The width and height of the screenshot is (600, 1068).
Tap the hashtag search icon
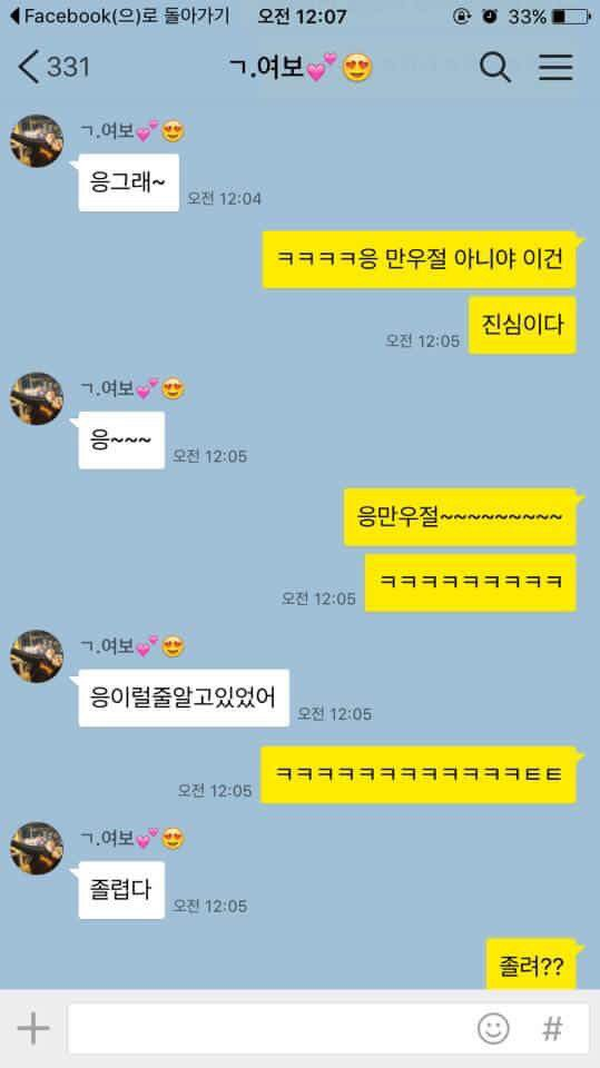(x=552, y=1028)
